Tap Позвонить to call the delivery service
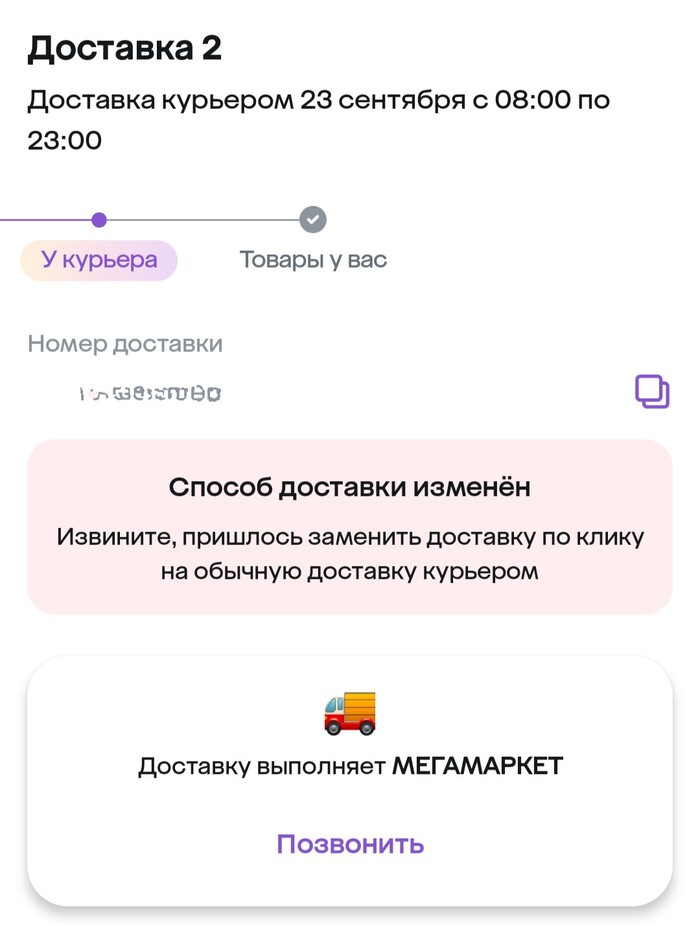 point(350,844)
